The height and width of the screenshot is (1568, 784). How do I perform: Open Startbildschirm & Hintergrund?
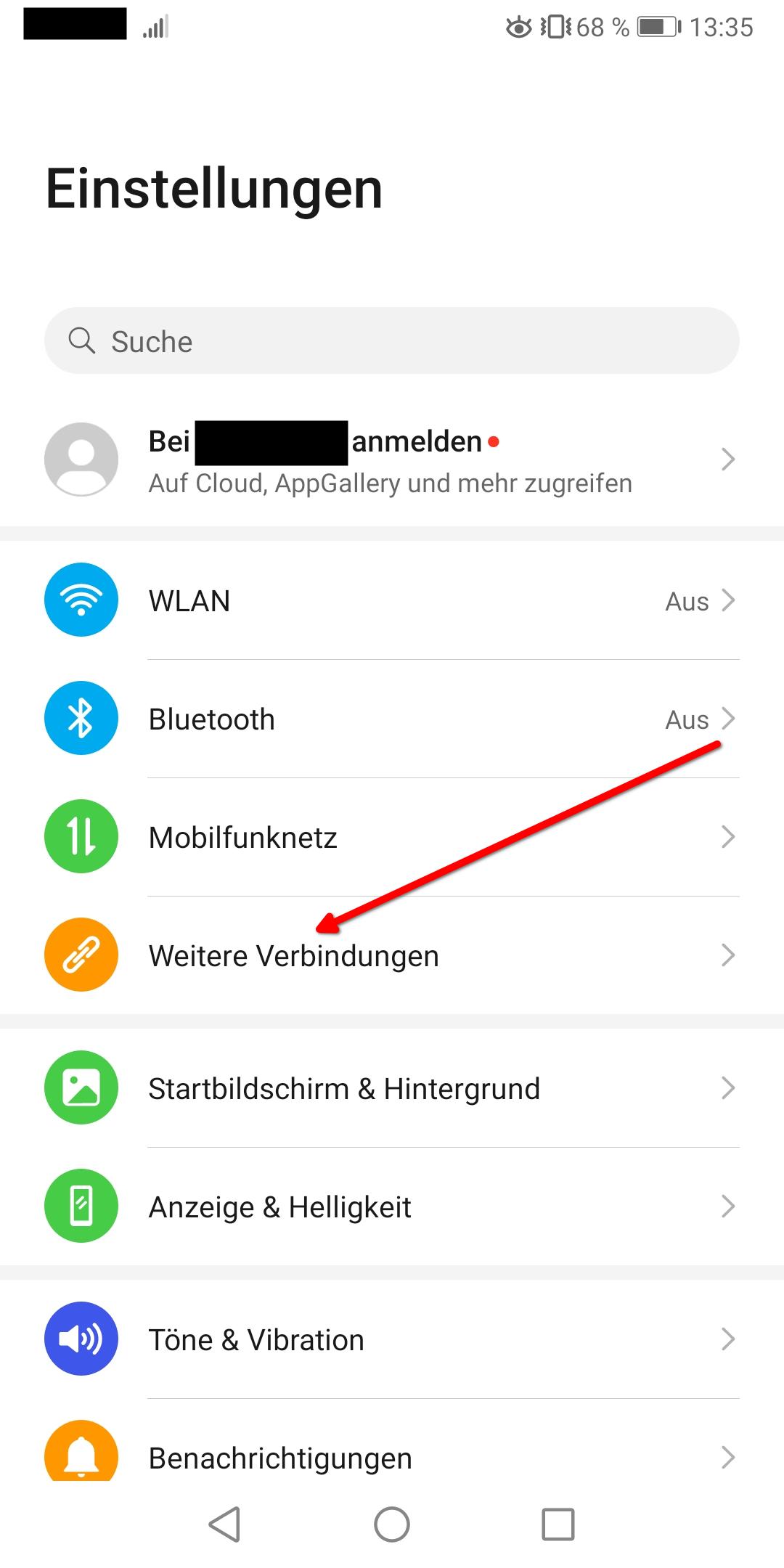click(392, 1088)
